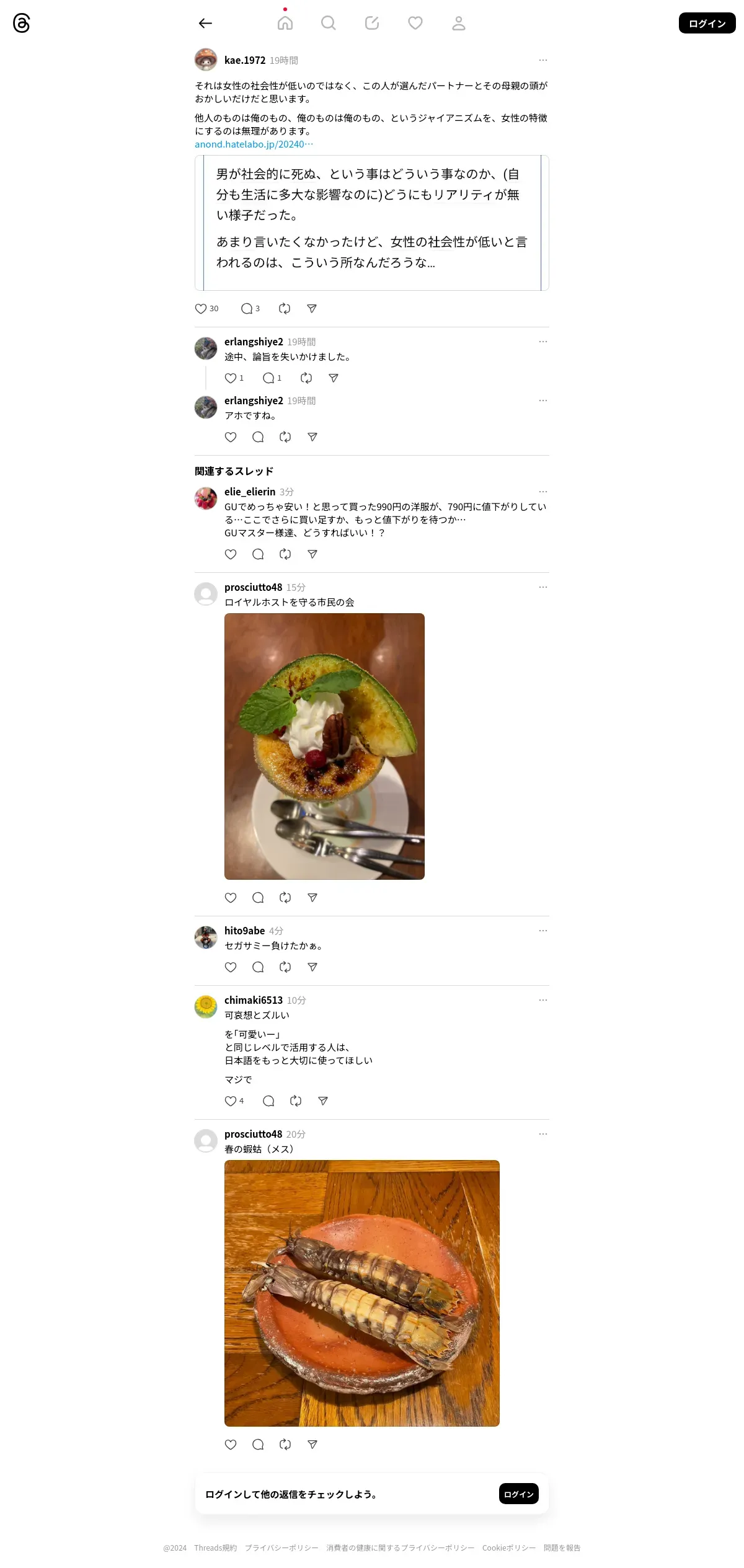
Task: Open the anond.hatelabo.jp link
Action: tap(254, 144)
